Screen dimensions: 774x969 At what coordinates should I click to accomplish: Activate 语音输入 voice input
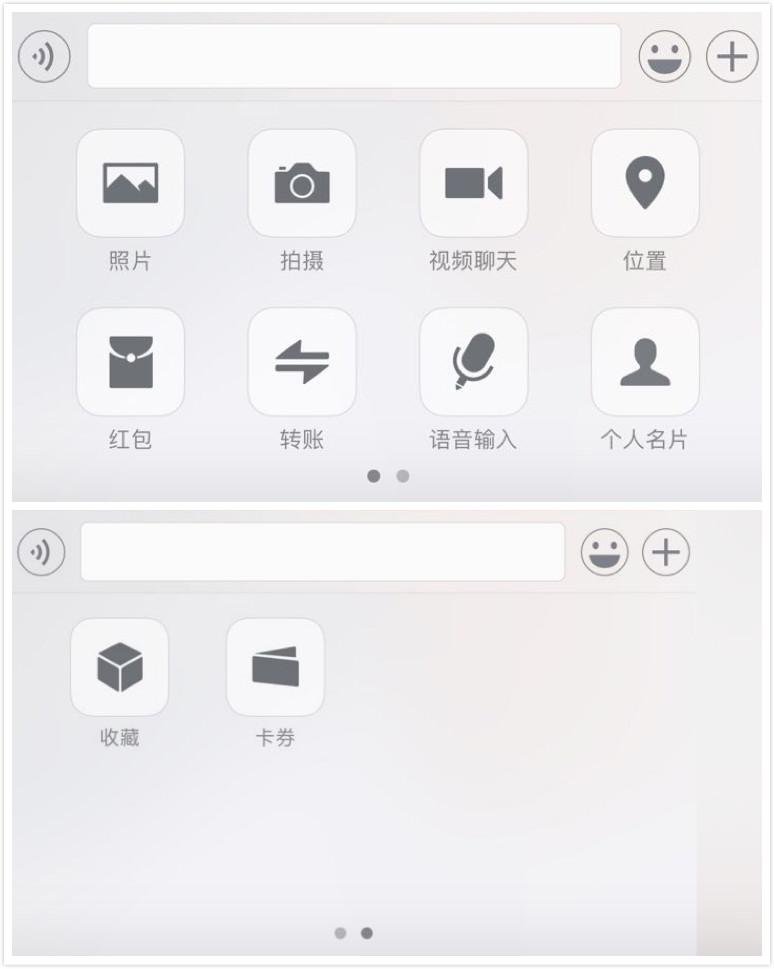(x=474, y=360)
